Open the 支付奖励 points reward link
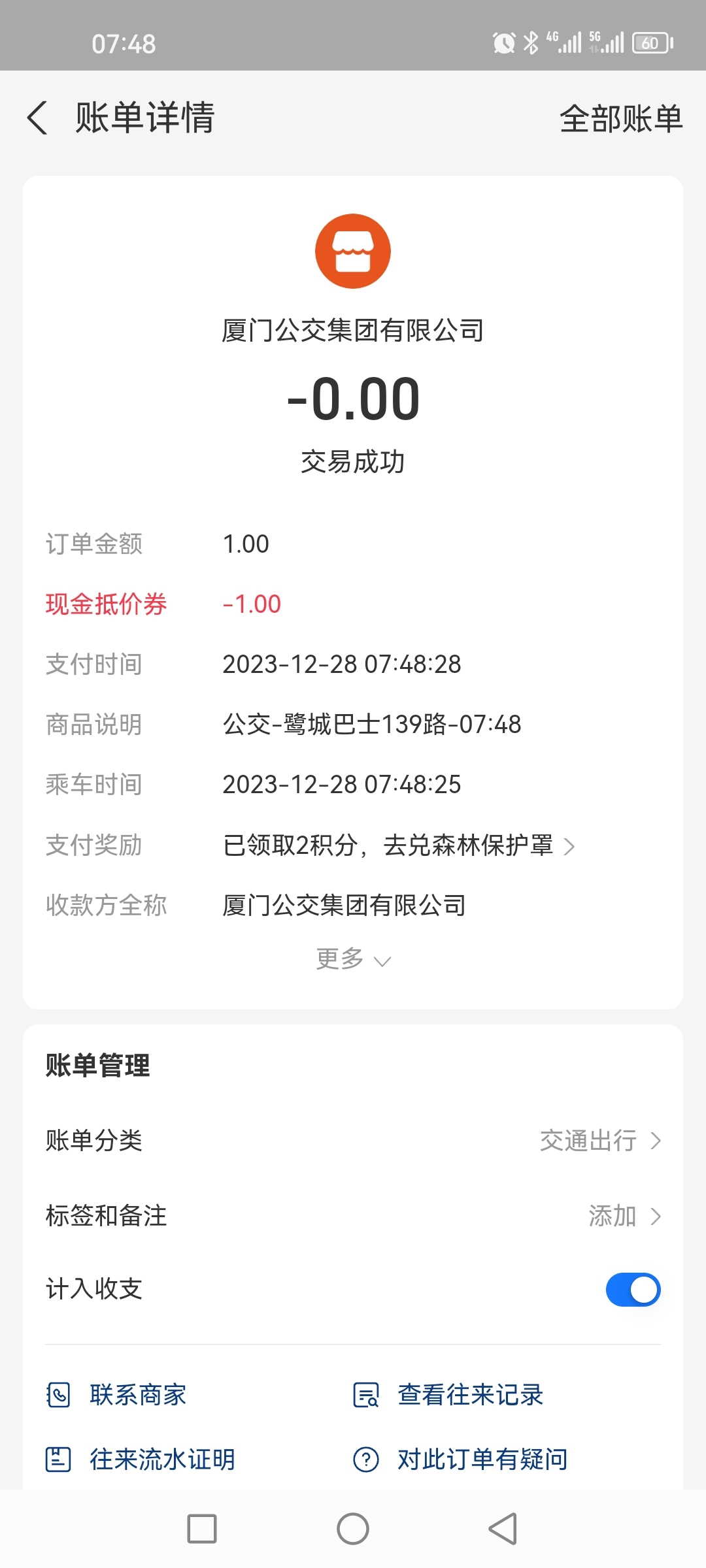The height and width of the screenshot is (1568, 706). (x=399, y=845)
